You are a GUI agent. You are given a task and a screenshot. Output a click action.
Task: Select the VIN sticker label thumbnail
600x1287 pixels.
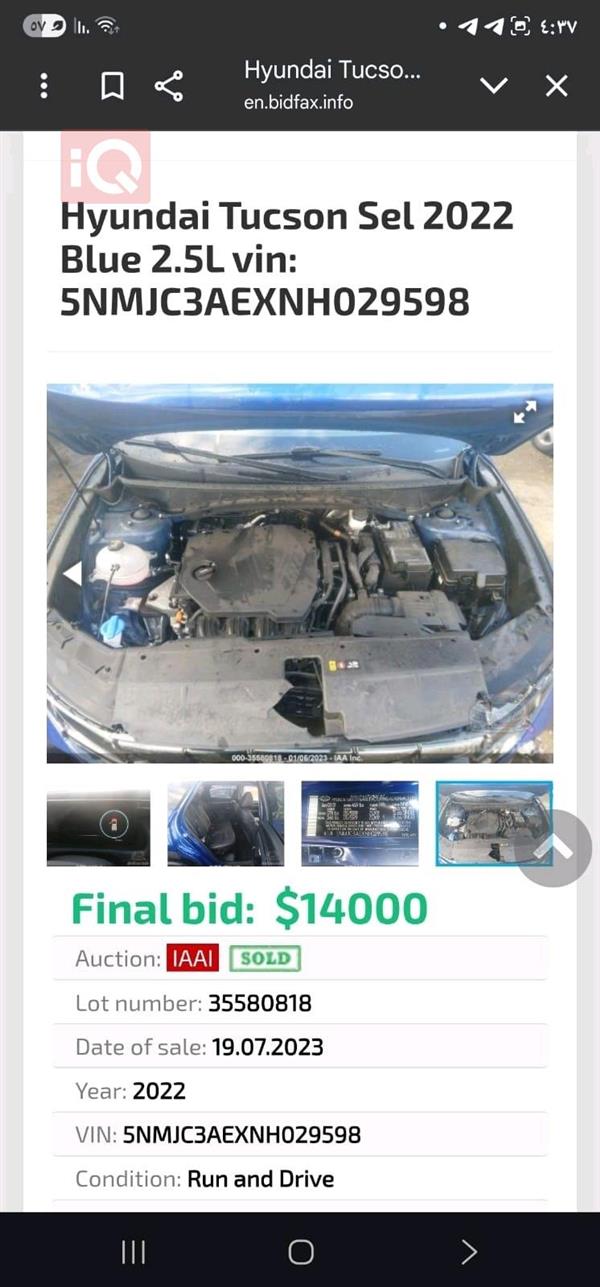[x=360, y=824]
